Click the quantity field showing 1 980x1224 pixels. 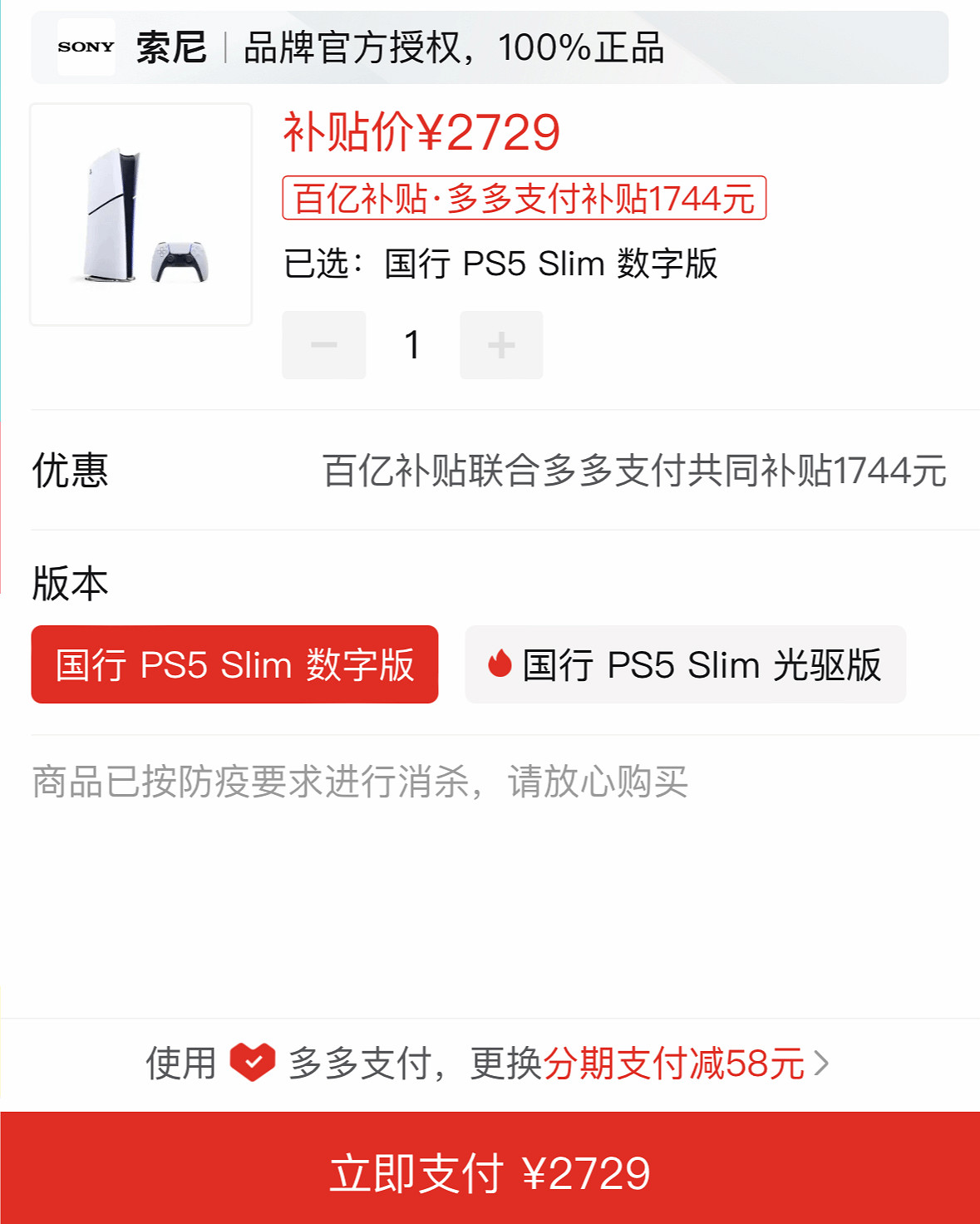coord(412,344)
